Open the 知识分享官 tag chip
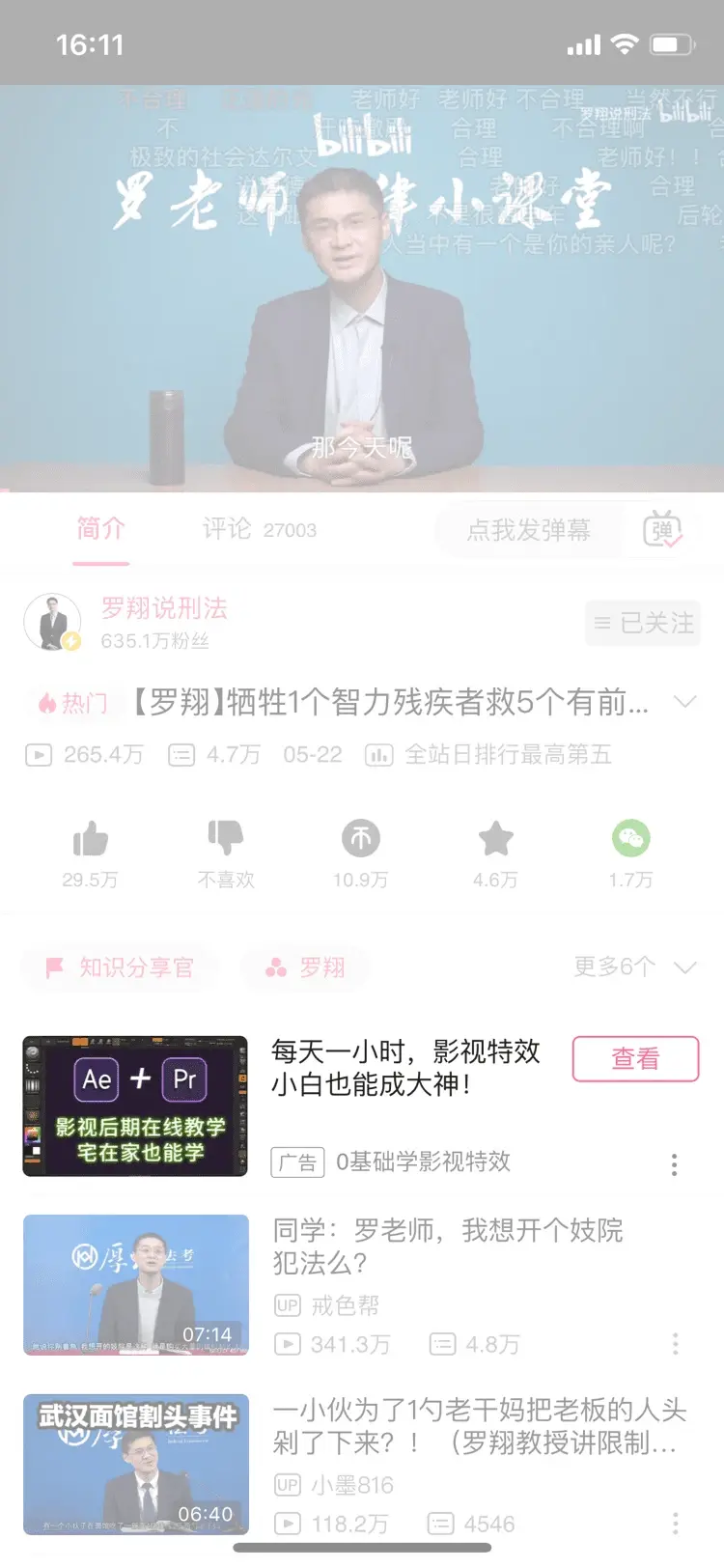The image size is (724, 1568). [121, 967]
